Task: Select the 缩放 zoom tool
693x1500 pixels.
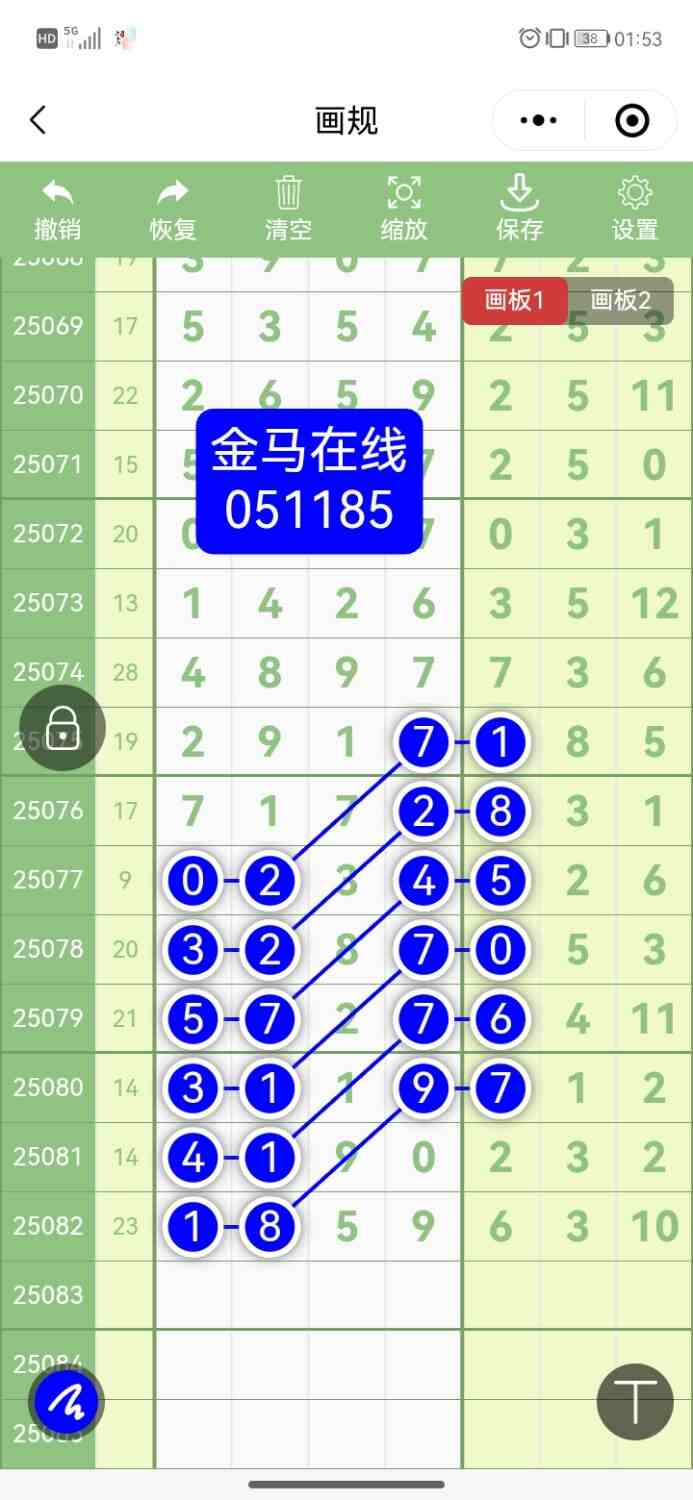Action: pyautogui.click(x=404, y=208)
